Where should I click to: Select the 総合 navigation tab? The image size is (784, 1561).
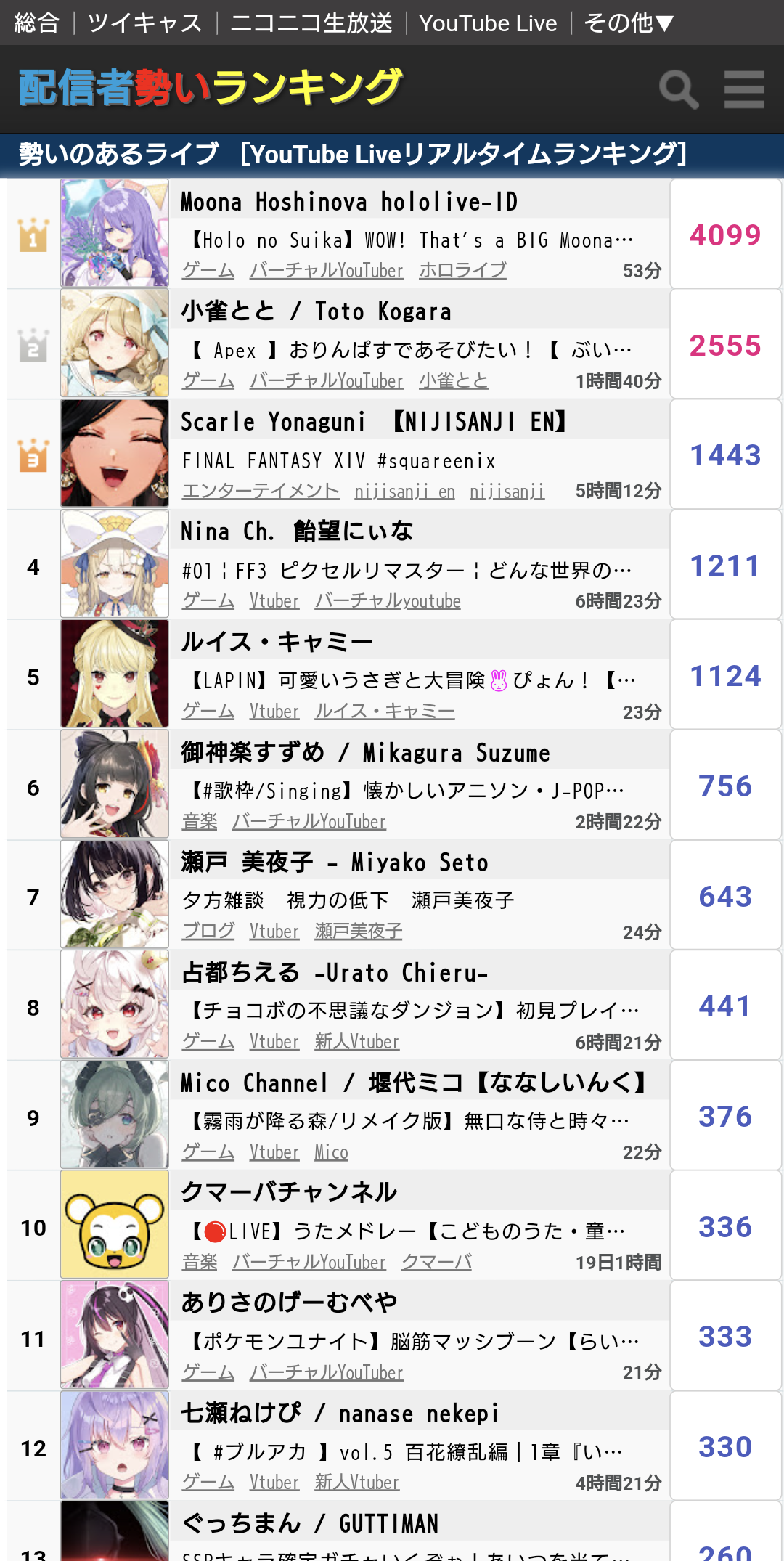coord(40,23)
